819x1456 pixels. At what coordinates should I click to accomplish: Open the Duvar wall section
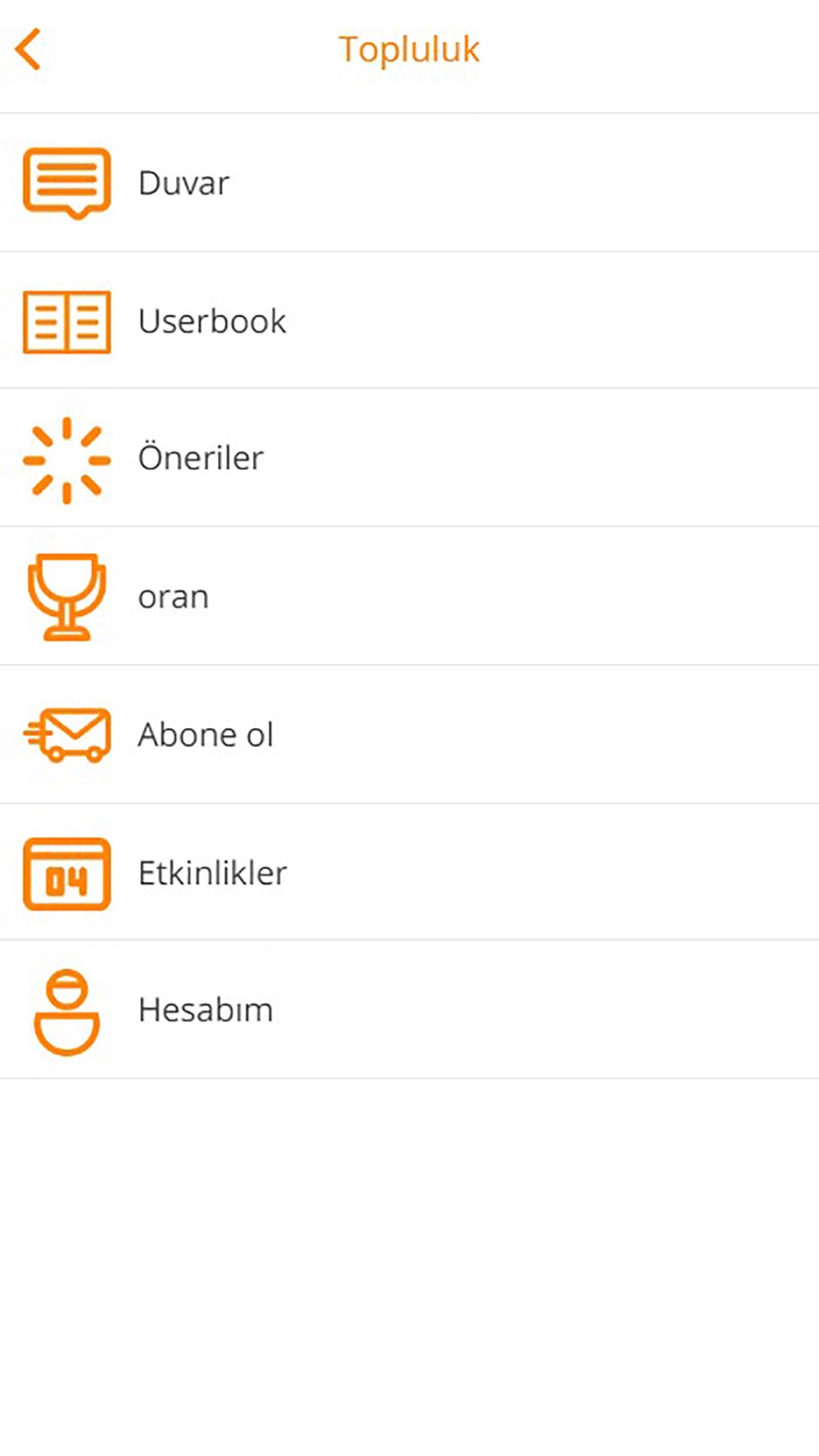click(409, 183)
